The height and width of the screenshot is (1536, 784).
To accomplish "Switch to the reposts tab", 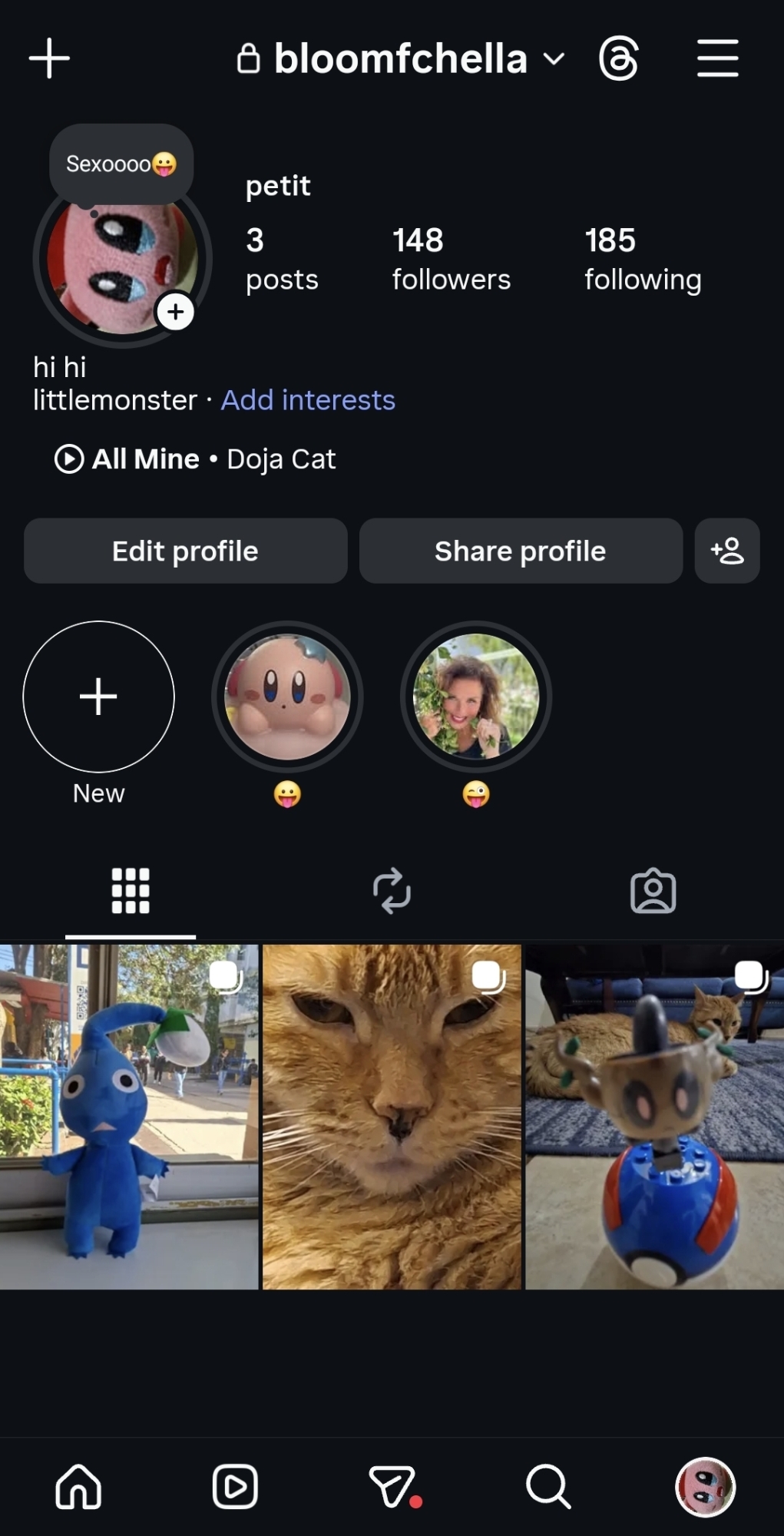I will point(392,891).
